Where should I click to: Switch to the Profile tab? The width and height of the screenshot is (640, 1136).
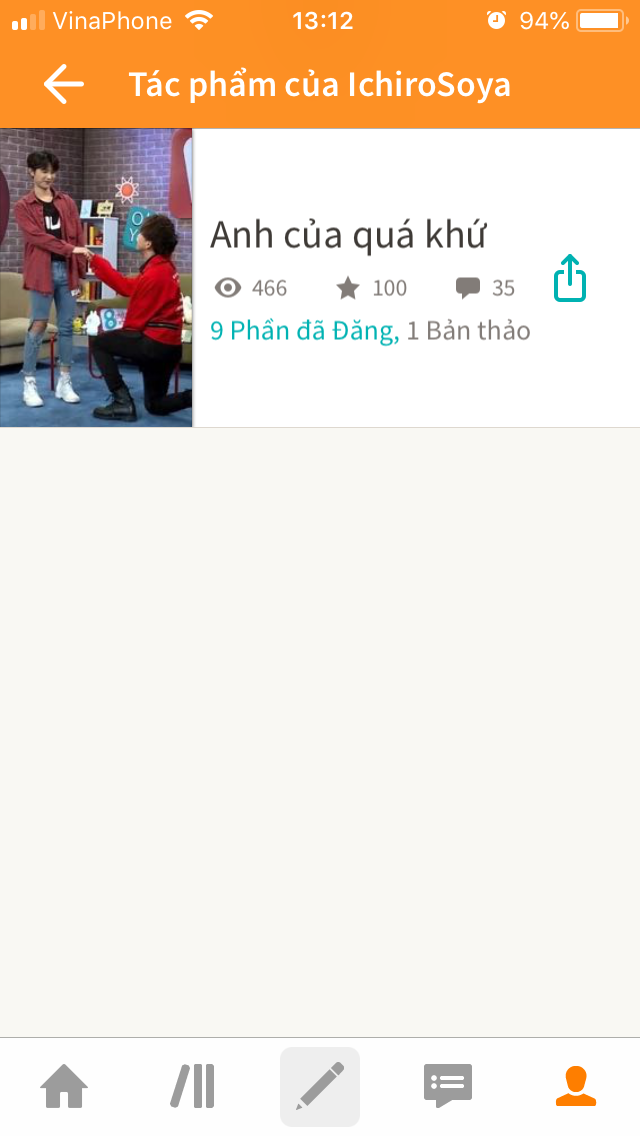pos(575,1087)
